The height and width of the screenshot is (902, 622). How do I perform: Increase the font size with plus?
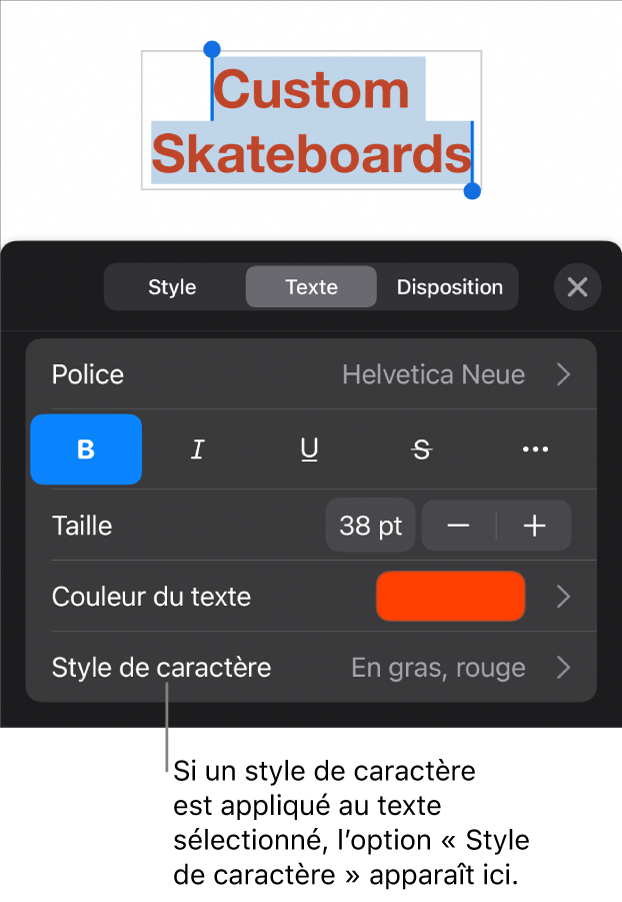click(535, 526)
